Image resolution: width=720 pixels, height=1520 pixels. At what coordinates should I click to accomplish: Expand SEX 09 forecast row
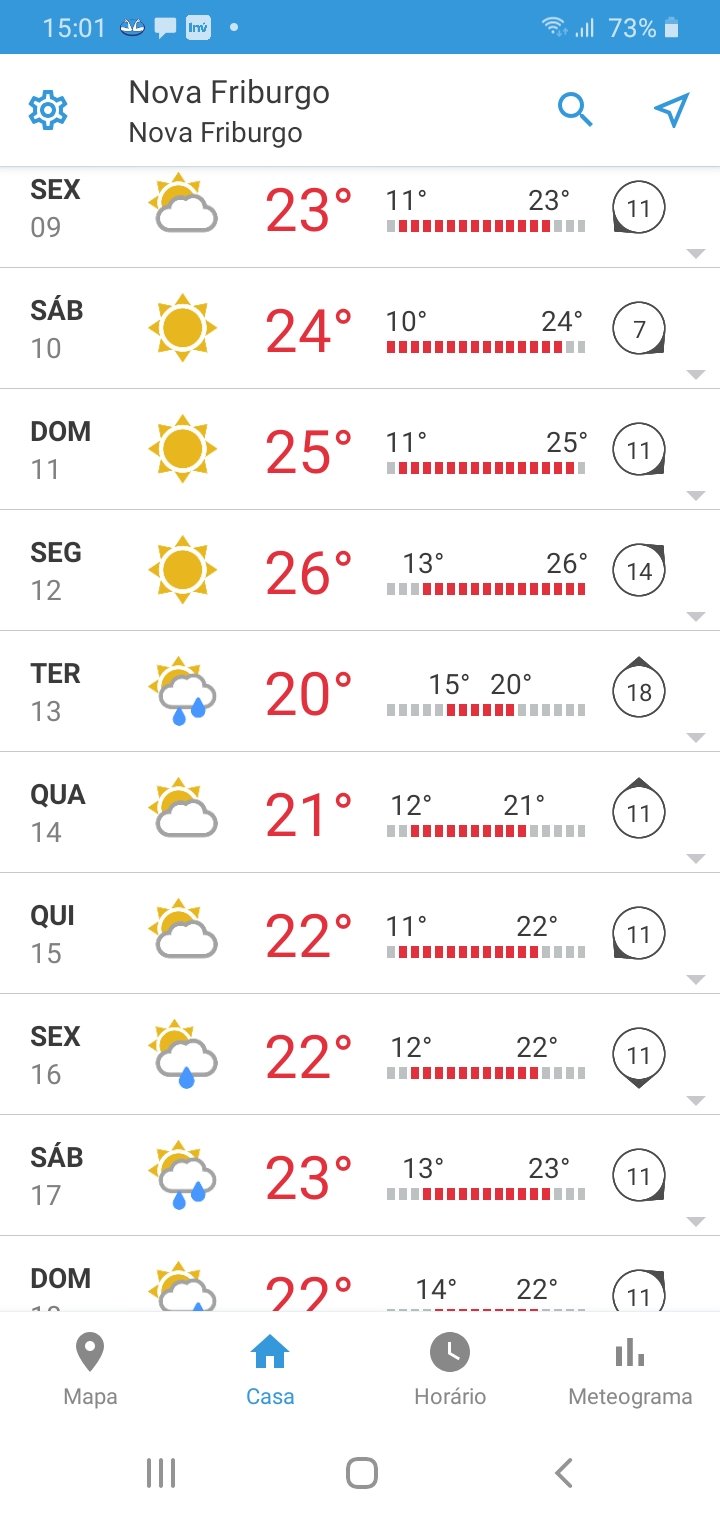(360, 217)
